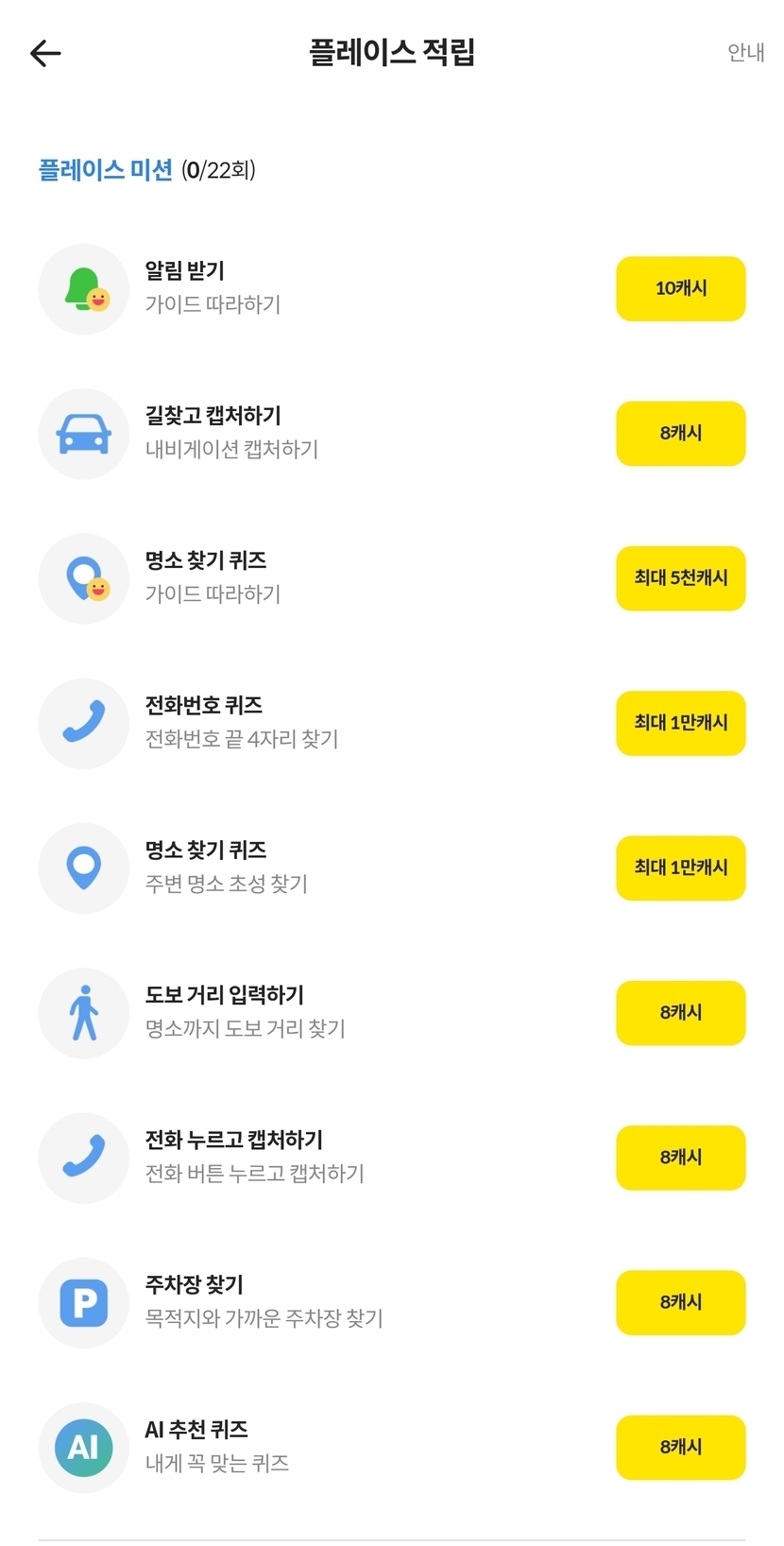
Task: Tap the 8캐시 button for AI 추천 퀴즈
Action: point(680,1447)
